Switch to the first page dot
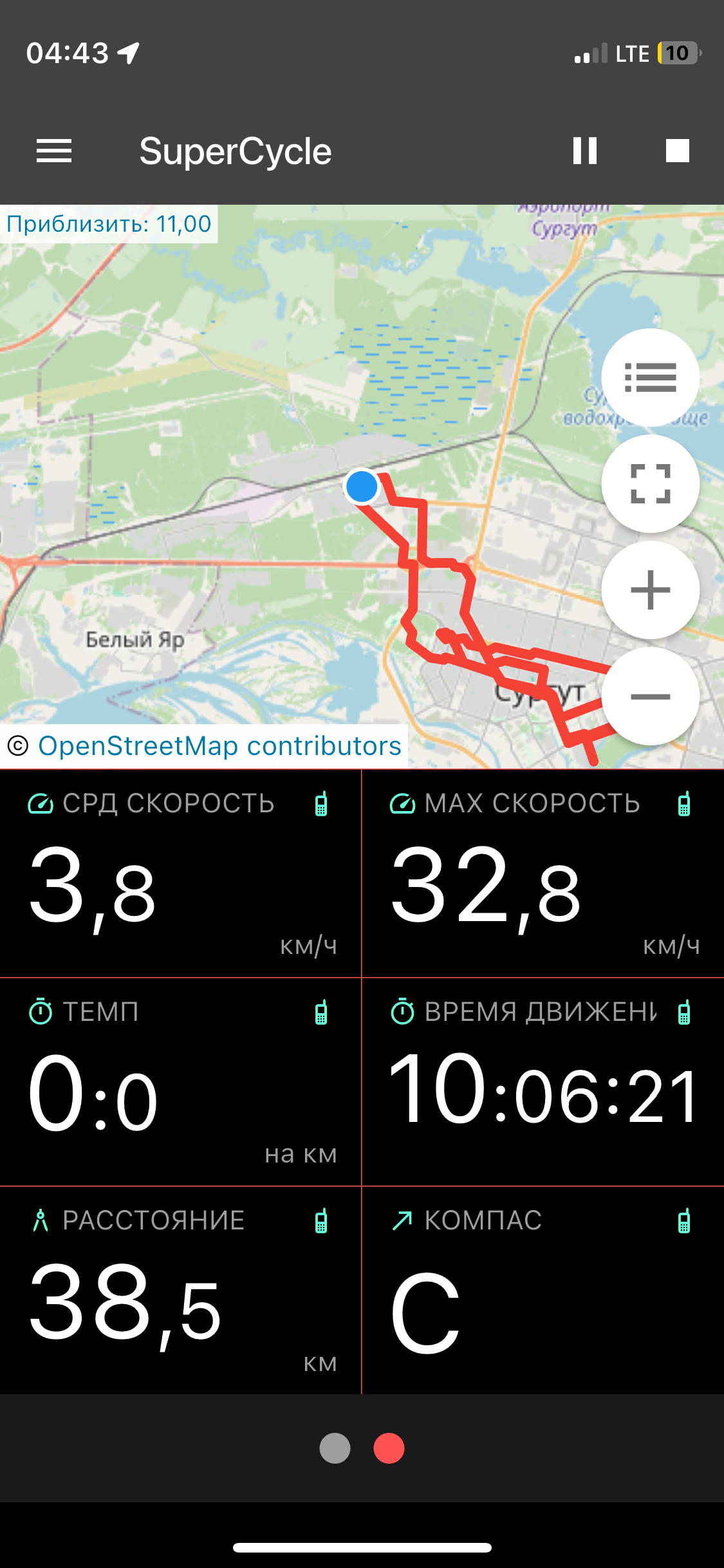The height and width of the screenshot is (1568, 724). coord(335,1448)
